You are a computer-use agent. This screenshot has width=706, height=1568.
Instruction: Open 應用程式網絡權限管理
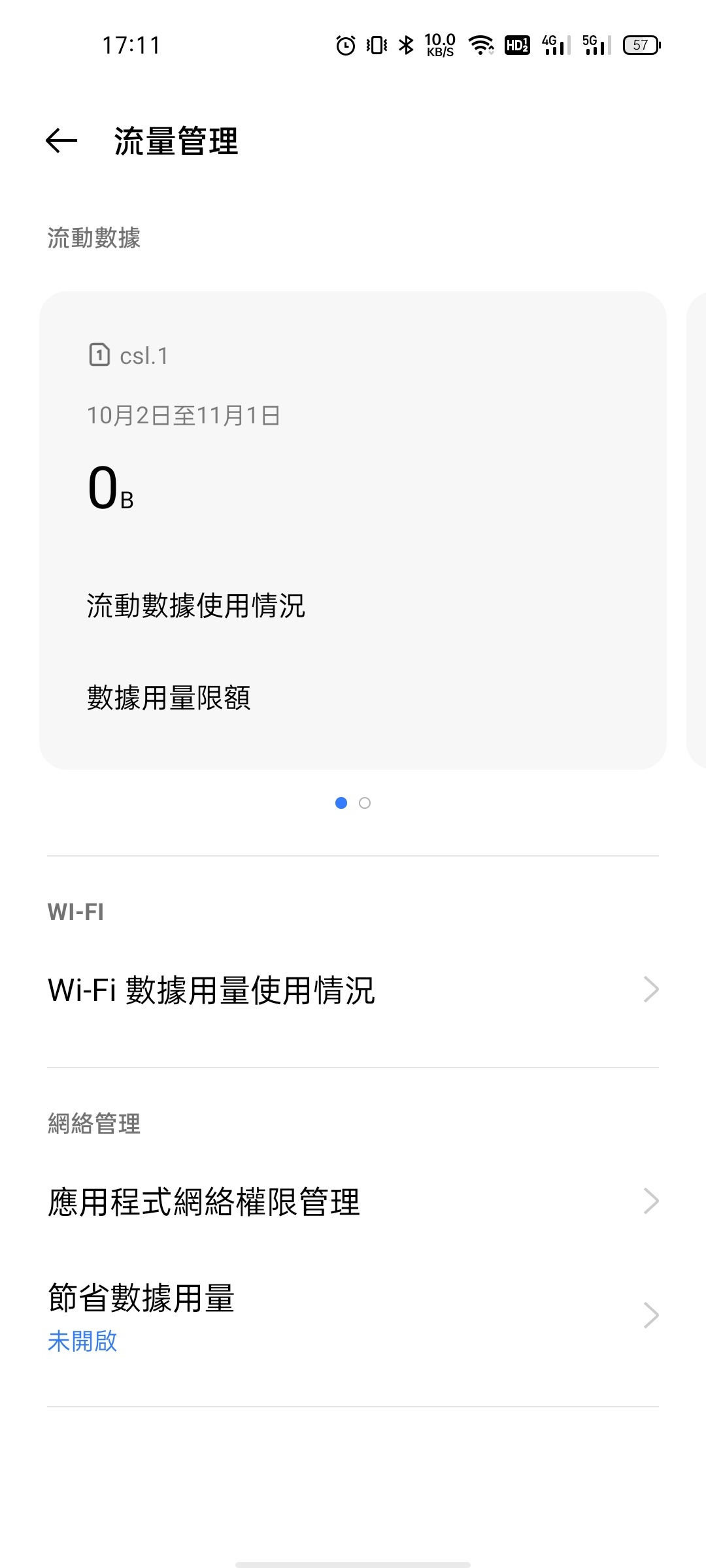pos(353,1201)
